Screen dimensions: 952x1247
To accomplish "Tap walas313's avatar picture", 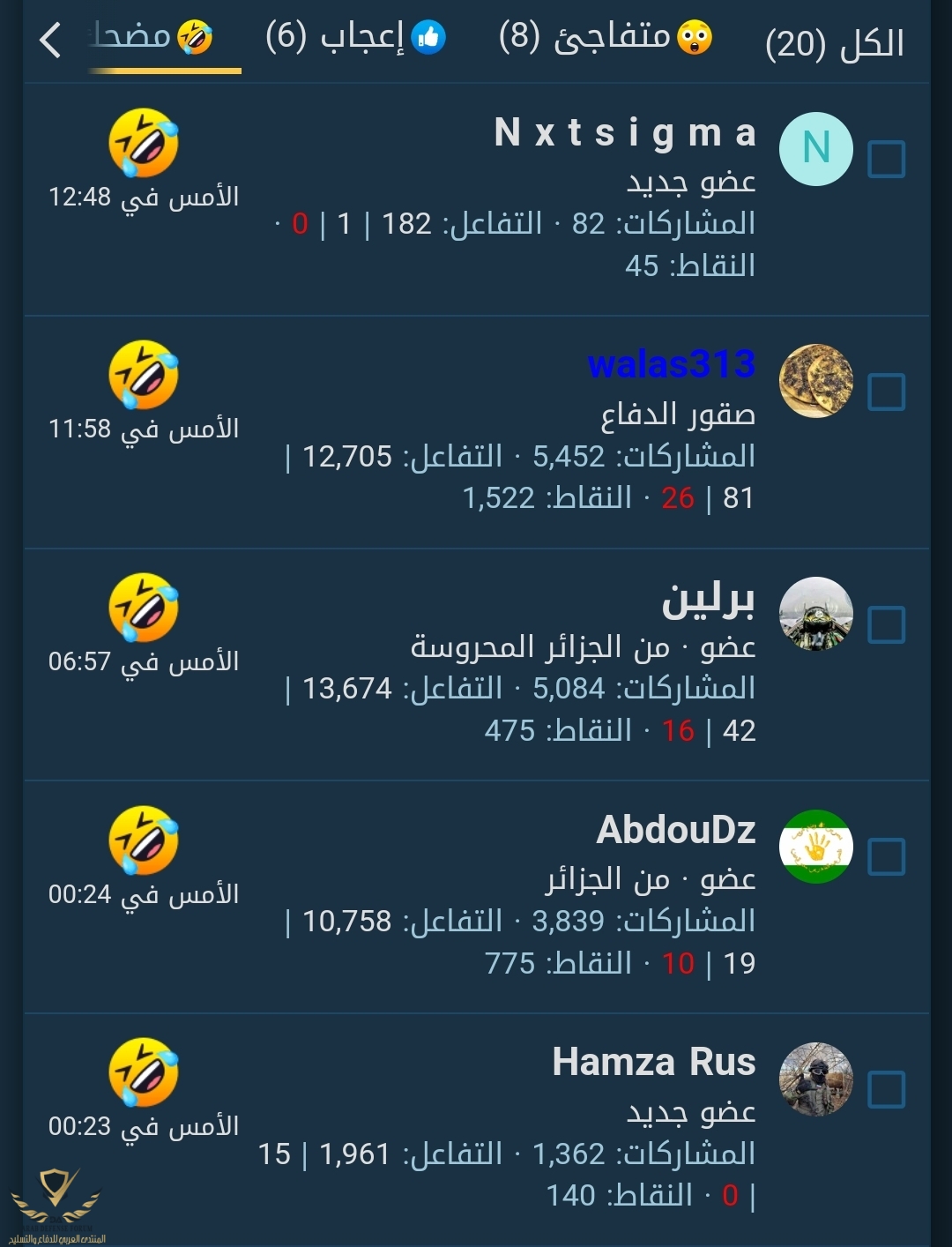I will 816,381.
